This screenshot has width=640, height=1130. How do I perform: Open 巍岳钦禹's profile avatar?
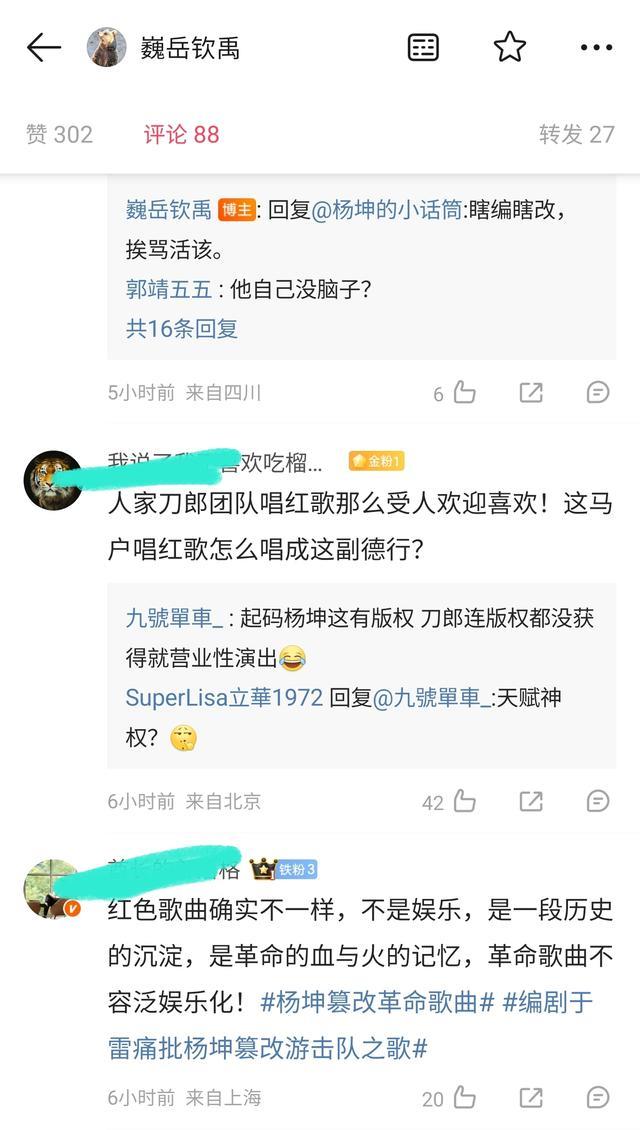click(107, 47)
